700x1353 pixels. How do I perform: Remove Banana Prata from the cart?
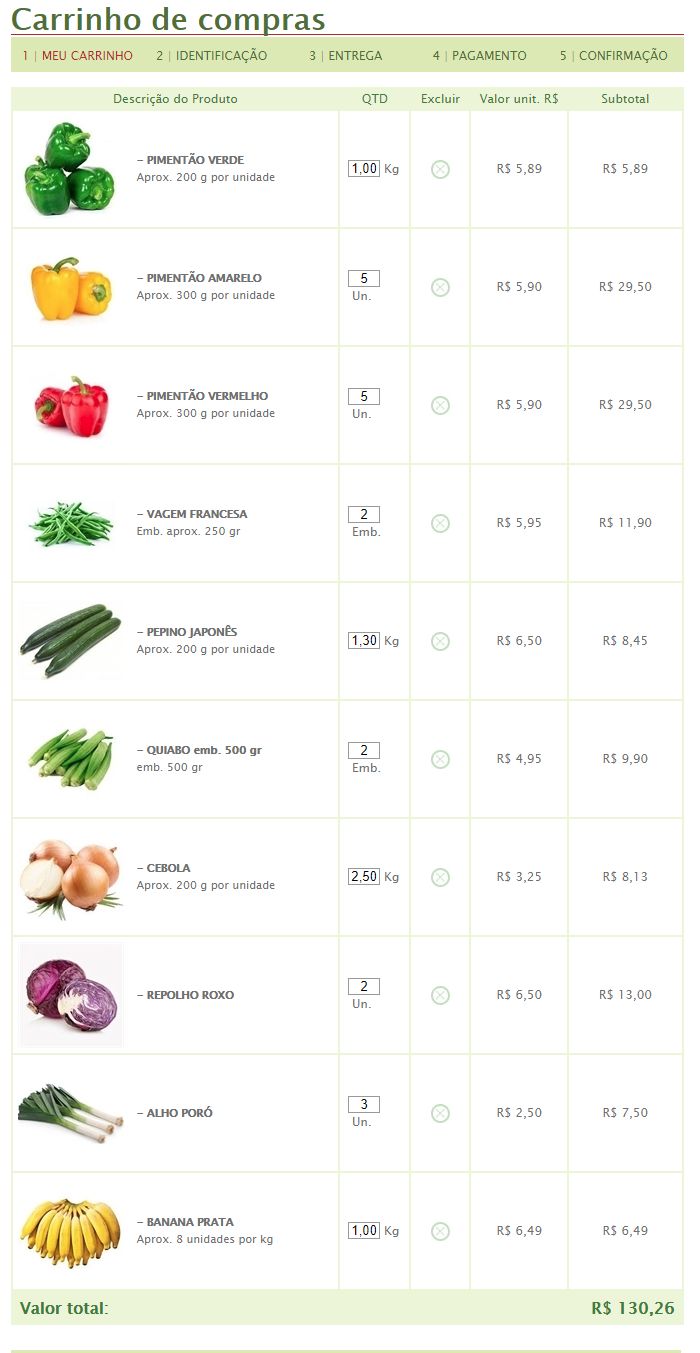(440, 1231)
